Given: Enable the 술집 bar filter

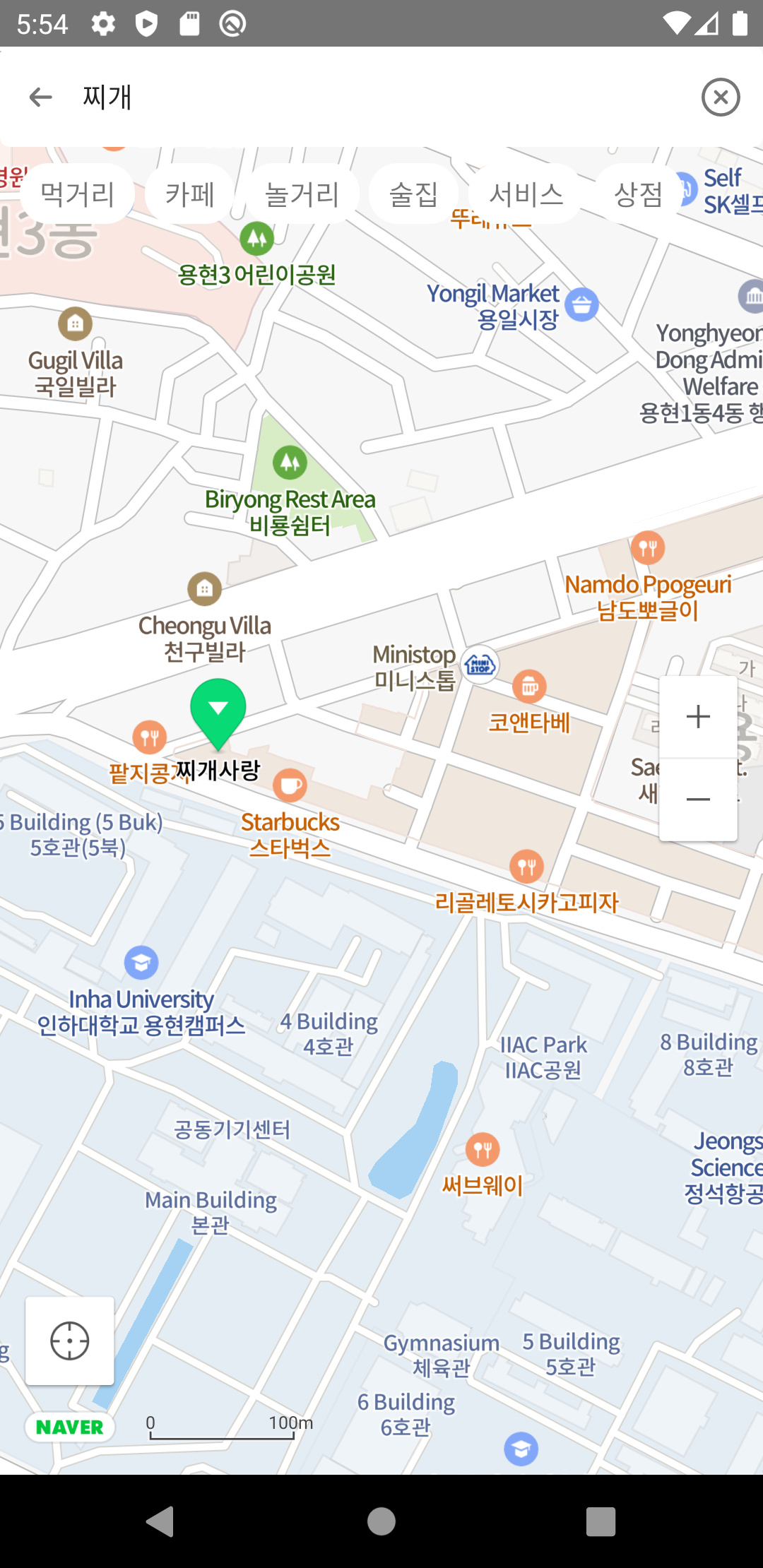Looking at the screenshot, I should pos(413,193).
